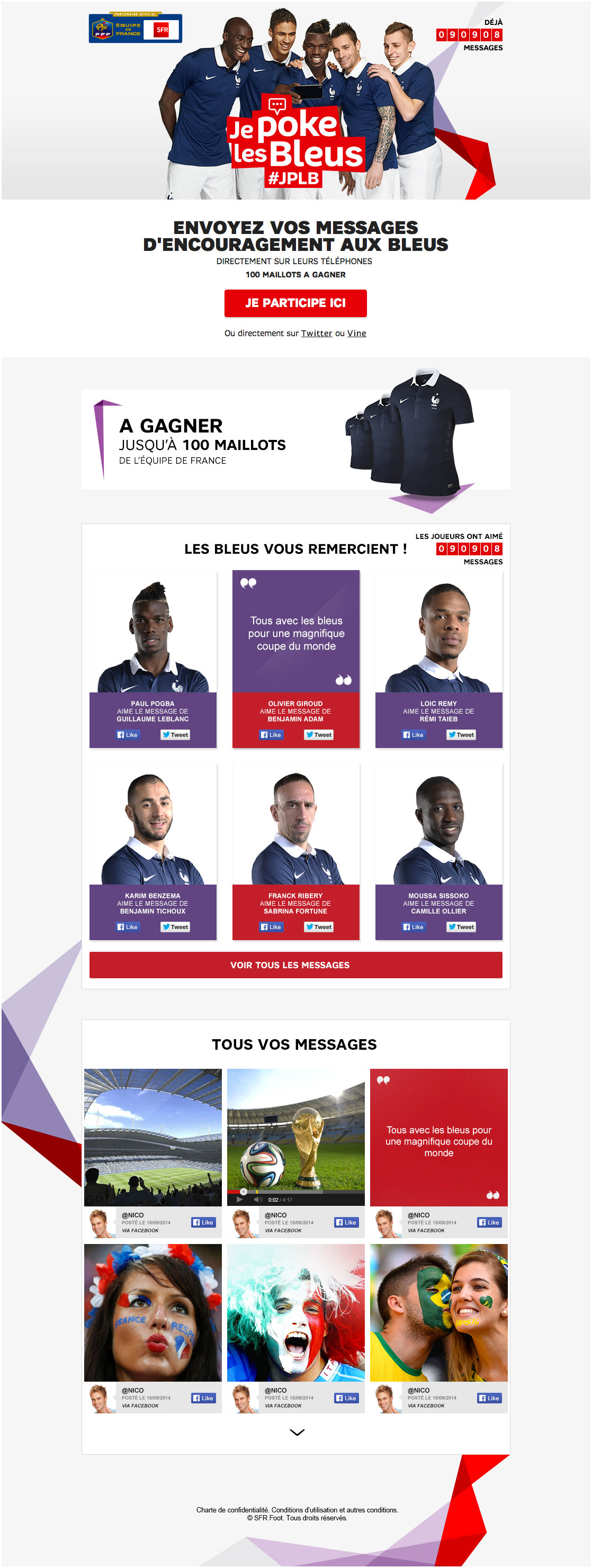
Task: Open the Twitter link
Action: pyautogui.click(x=316, y=334)
